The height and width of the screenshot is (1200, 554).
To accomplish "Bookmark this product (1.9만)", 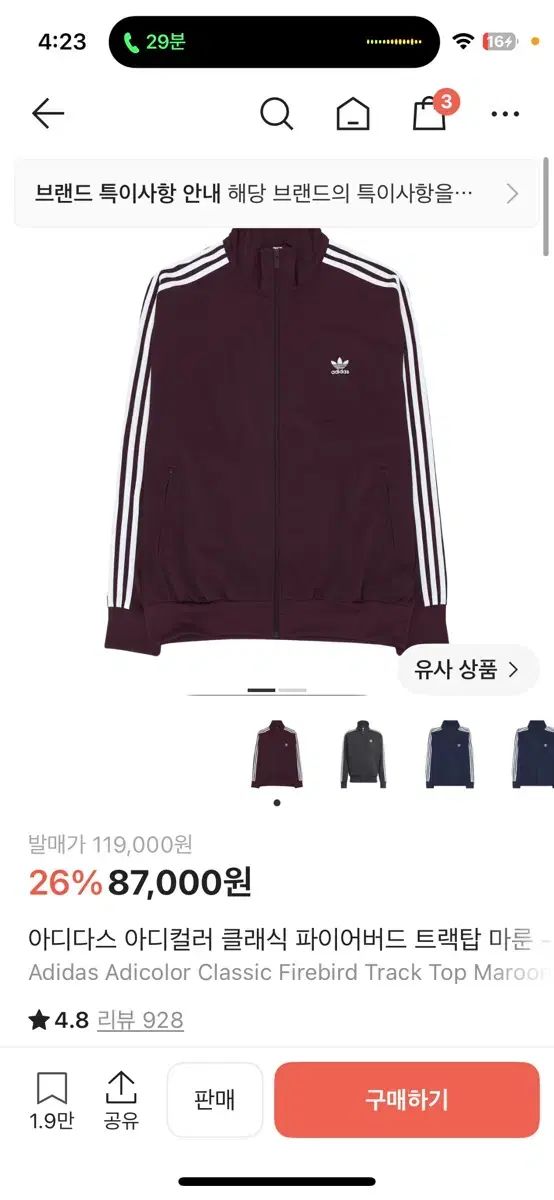I will click(52, 1100).
